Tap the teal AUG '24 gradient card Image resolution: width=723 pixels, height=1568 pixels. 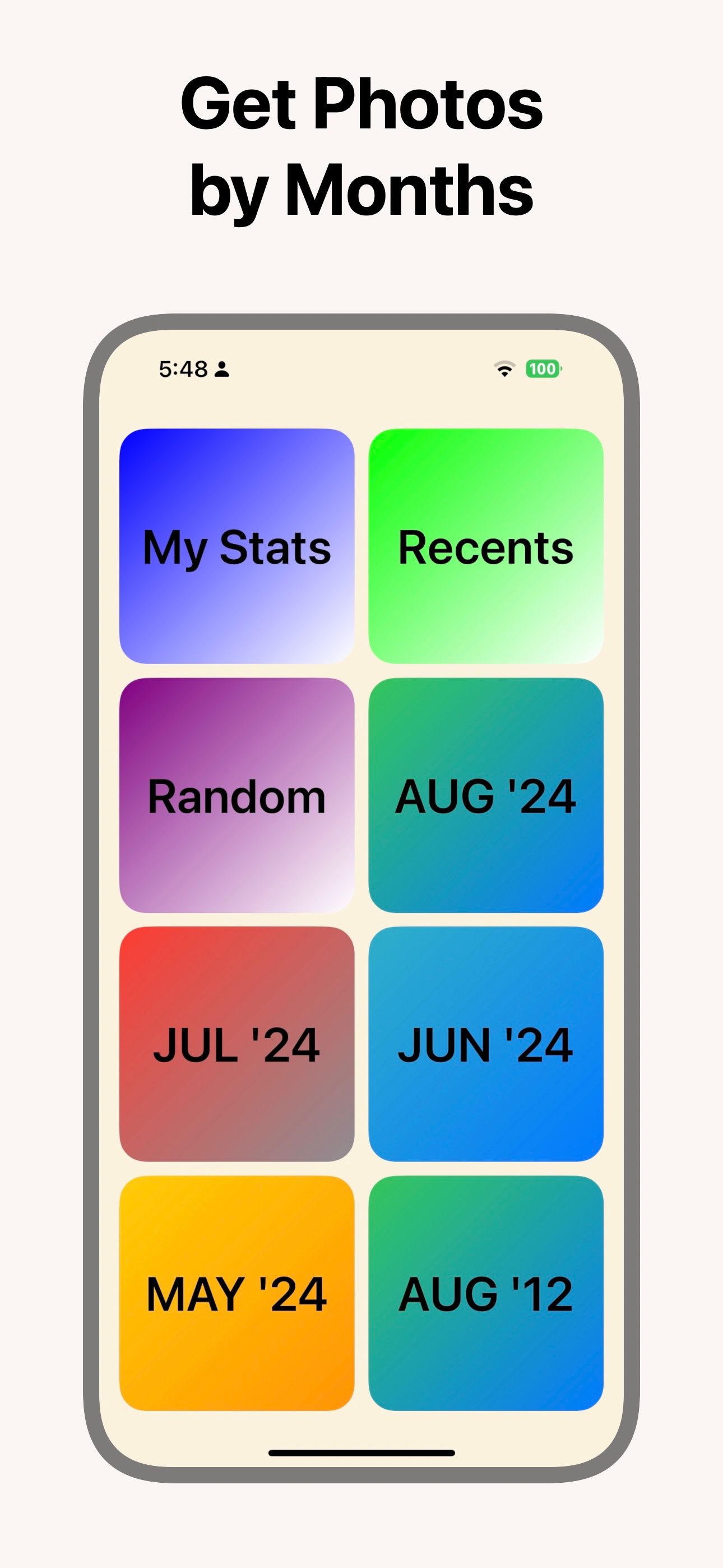(x=485, y=796)
